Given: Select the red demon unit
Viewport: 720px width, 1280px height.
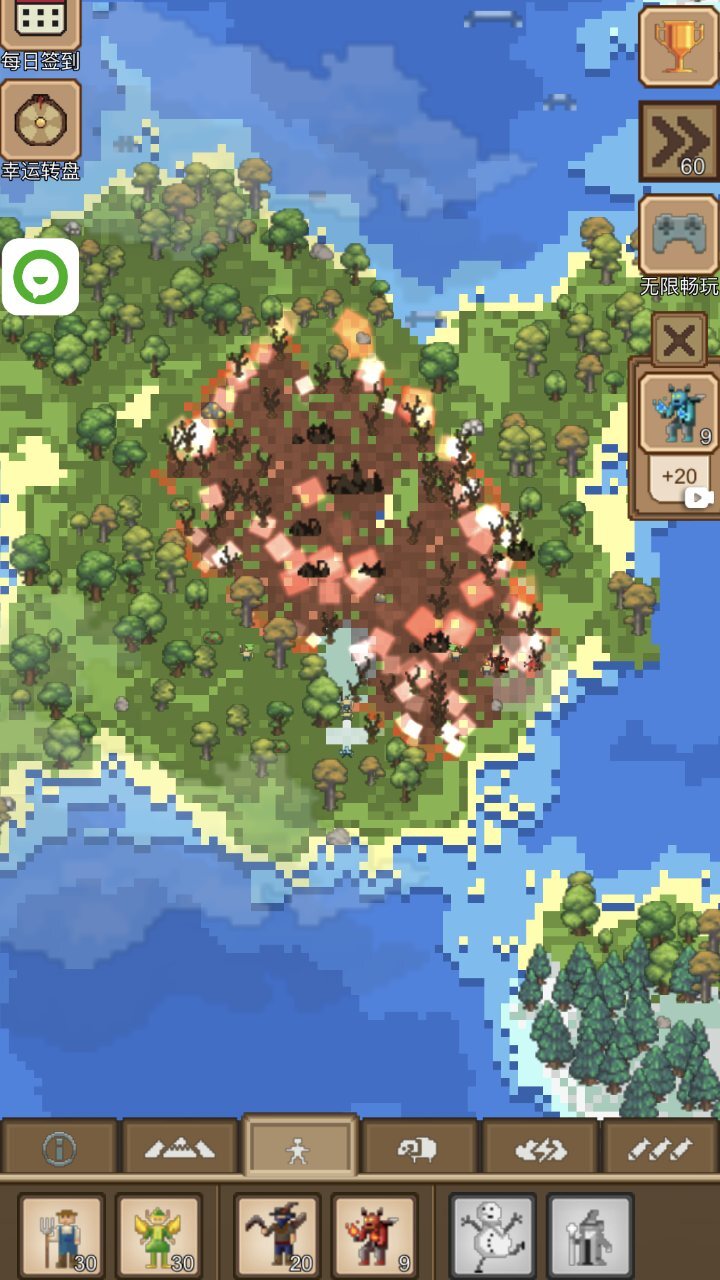Looking at the screenshot, I should coord(374,1237).
